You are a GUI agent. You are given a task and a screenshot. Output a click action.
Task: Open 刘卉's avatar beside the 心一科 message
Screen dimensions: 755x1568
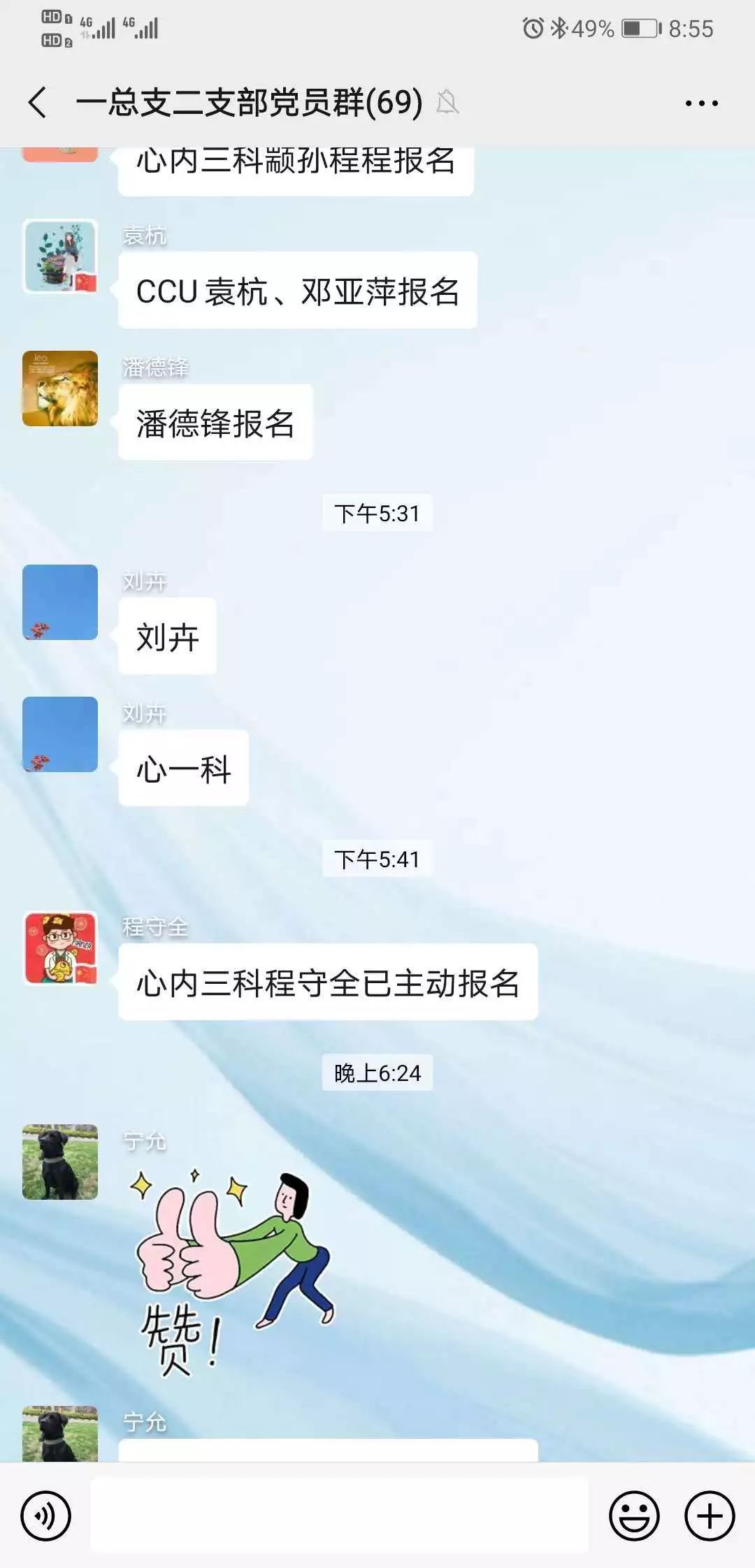tap(60, 734)
